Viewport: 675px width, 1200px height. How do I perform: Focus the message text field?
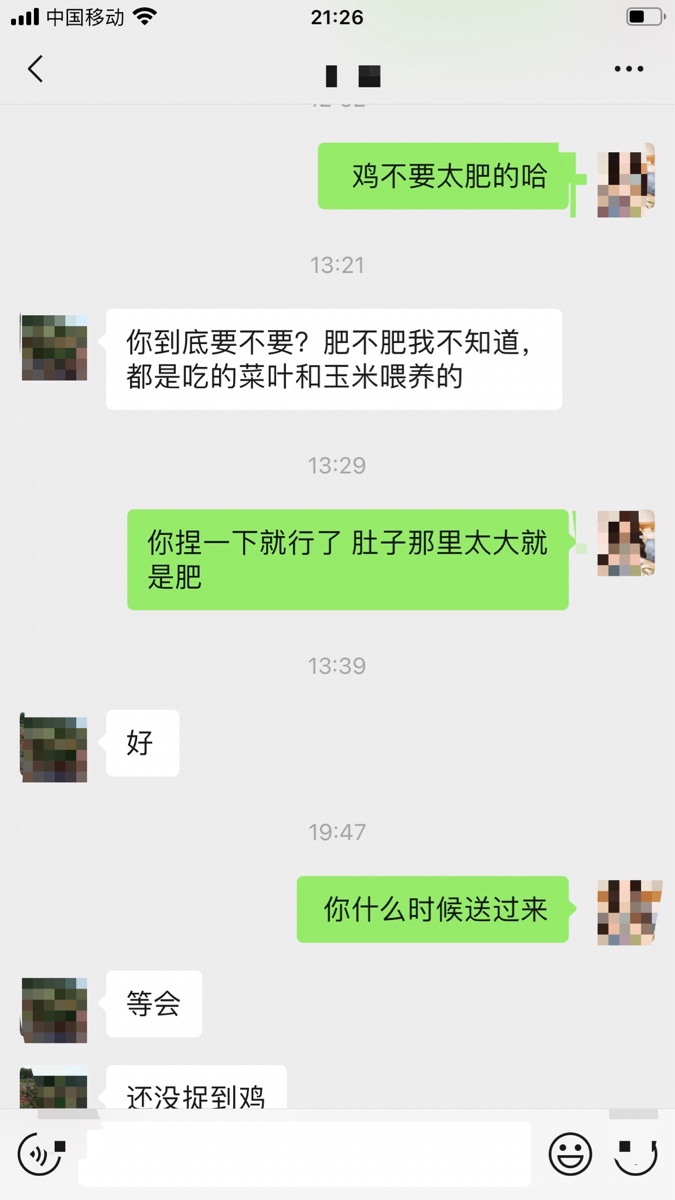pyautogui.click(x=308, y=1154)
